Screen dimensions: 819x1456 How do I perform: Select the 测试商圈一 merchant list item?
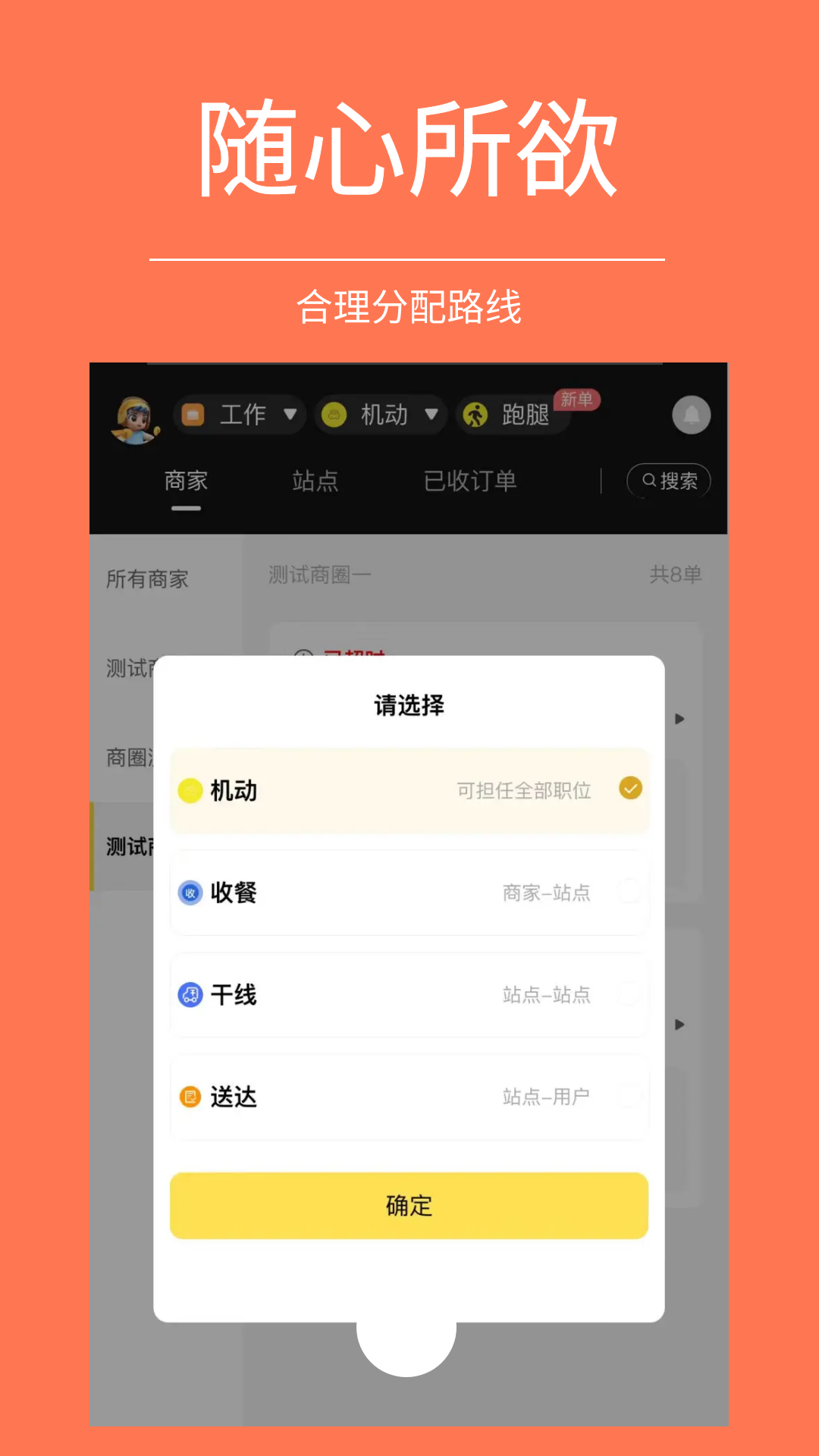click(318, 575)
